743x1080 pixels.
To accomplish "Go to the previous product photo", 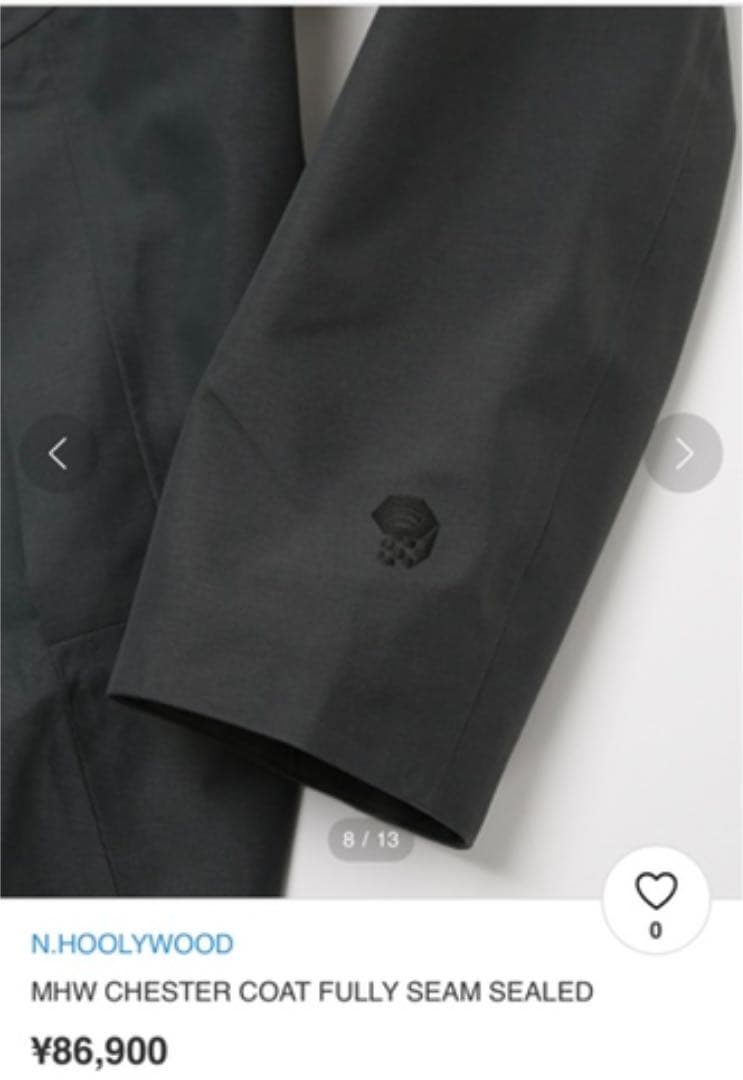I will [x=58, y=454].
